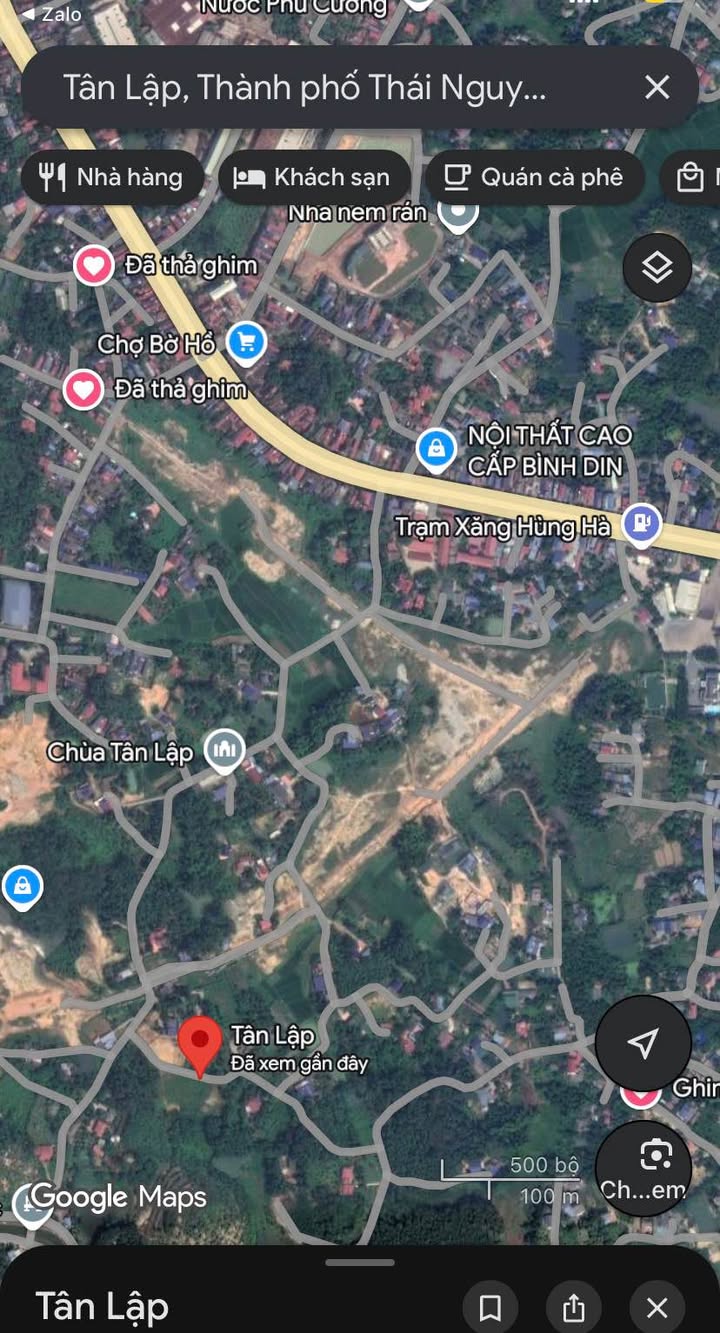
Task: Select the Nhà hàng chip
Action: coord(112,178)
